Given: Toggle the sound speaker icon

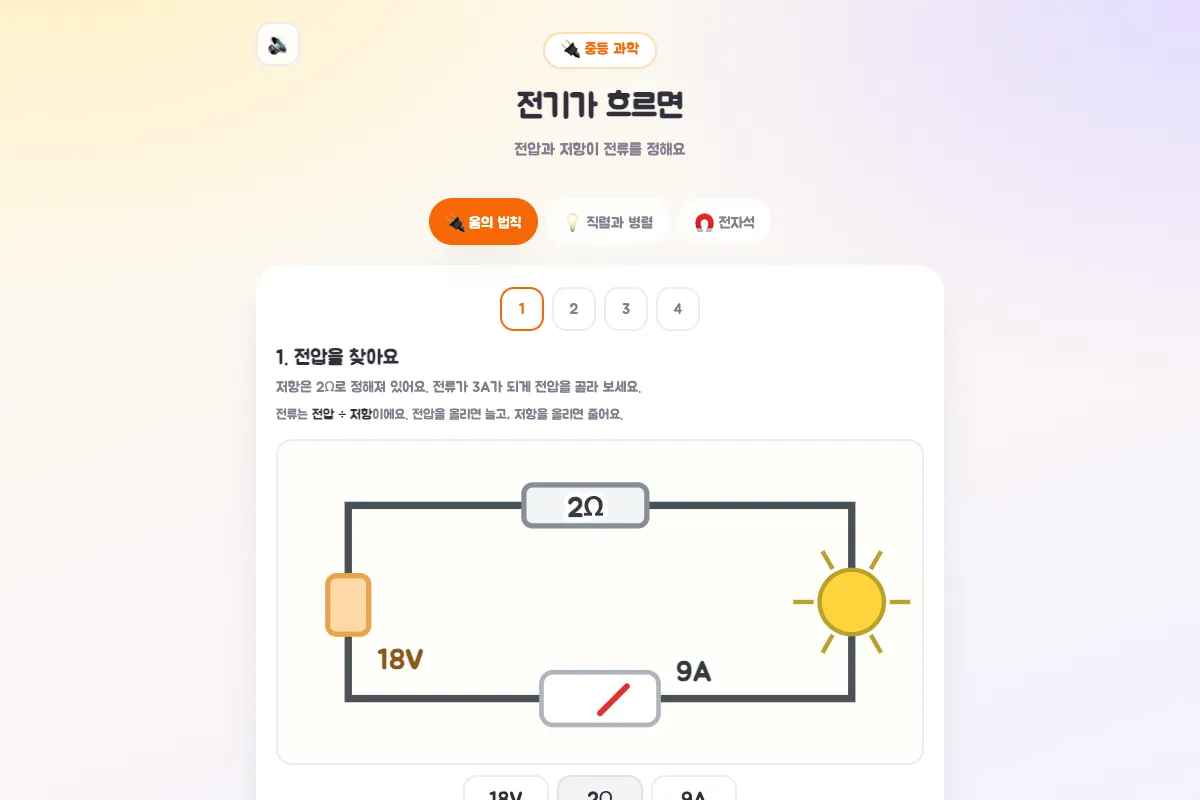Looking at the screenshot, I should point(278,45).
